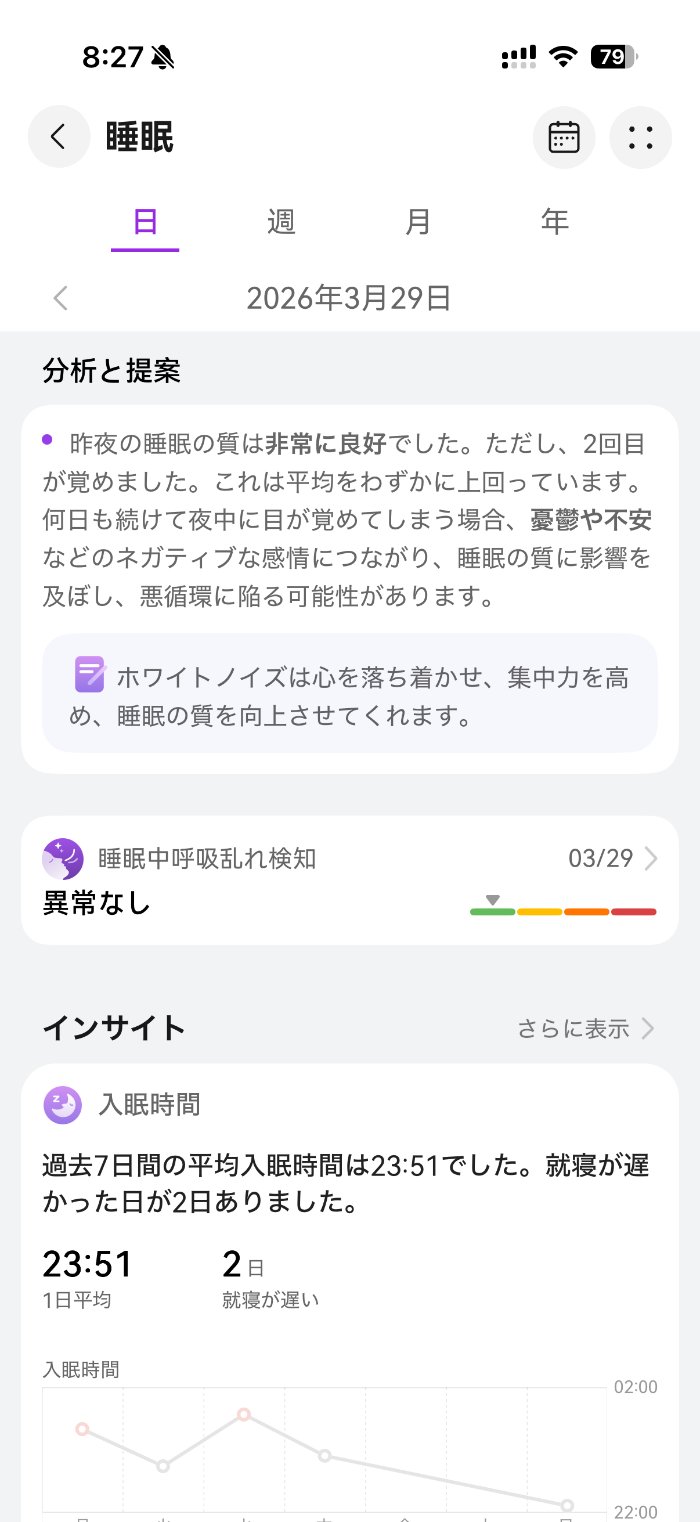Go back from the 睡眠 screen
This screenshot has height=1522, width=700.
coord(59,137)
